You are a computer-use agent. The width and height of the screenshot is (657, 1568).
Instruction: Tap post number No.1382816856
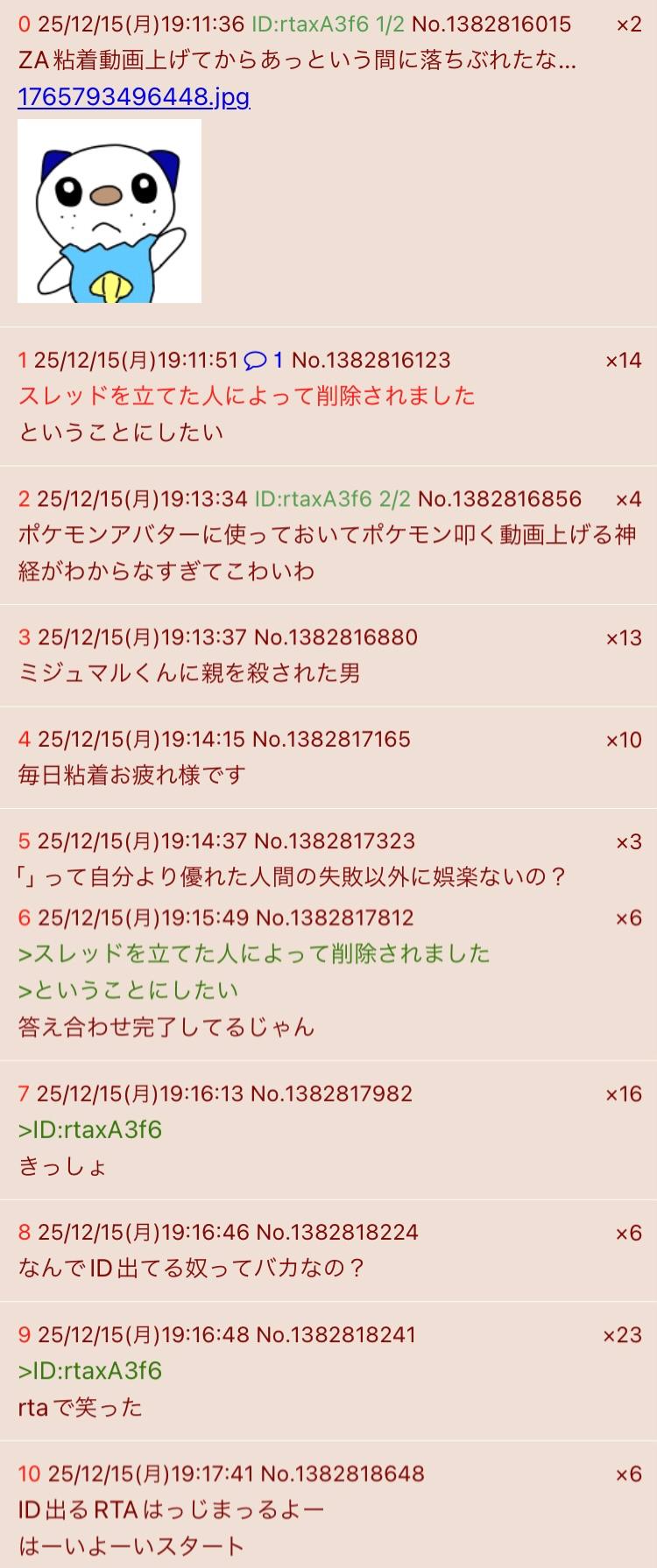[x=499, y=499]
